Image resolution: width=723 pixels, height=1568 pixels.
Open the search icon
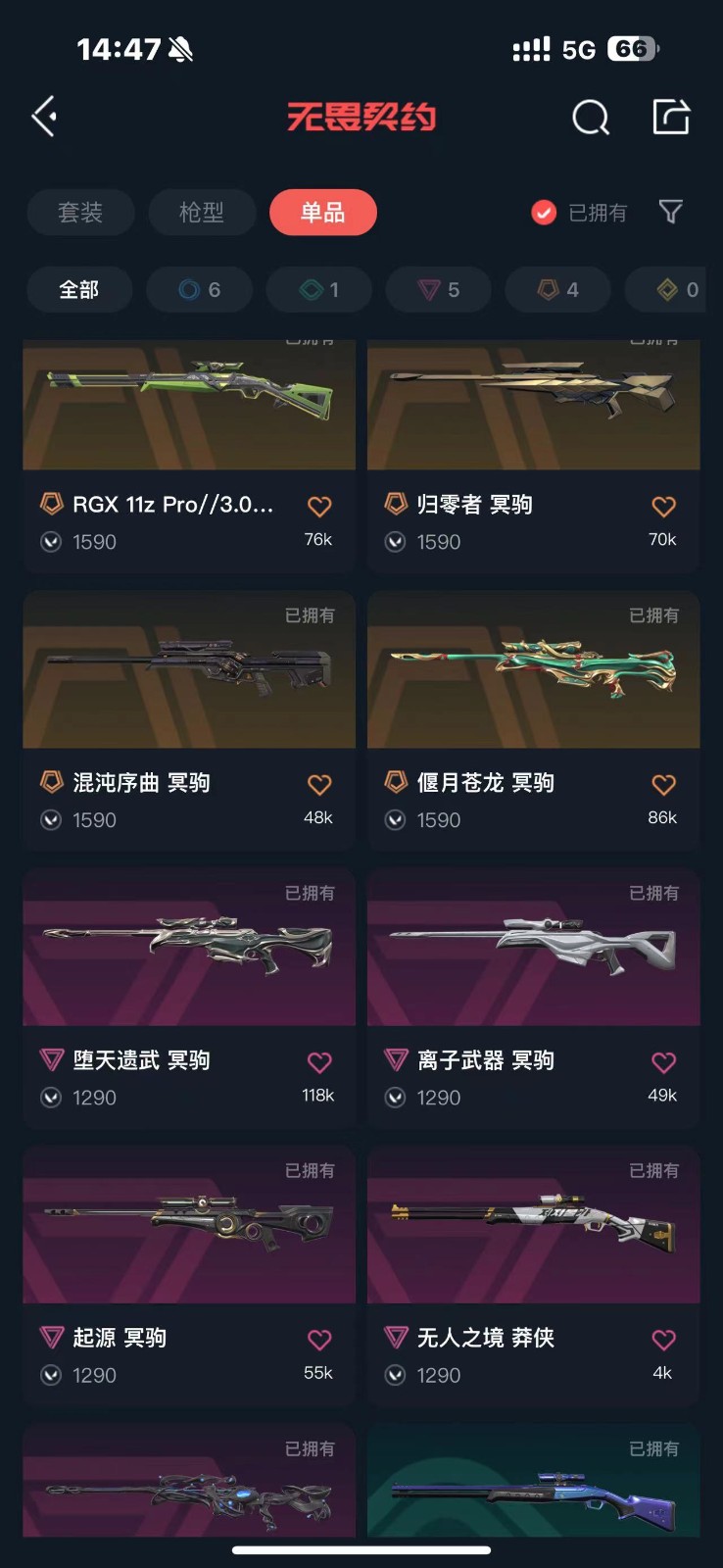pos(590,118)
